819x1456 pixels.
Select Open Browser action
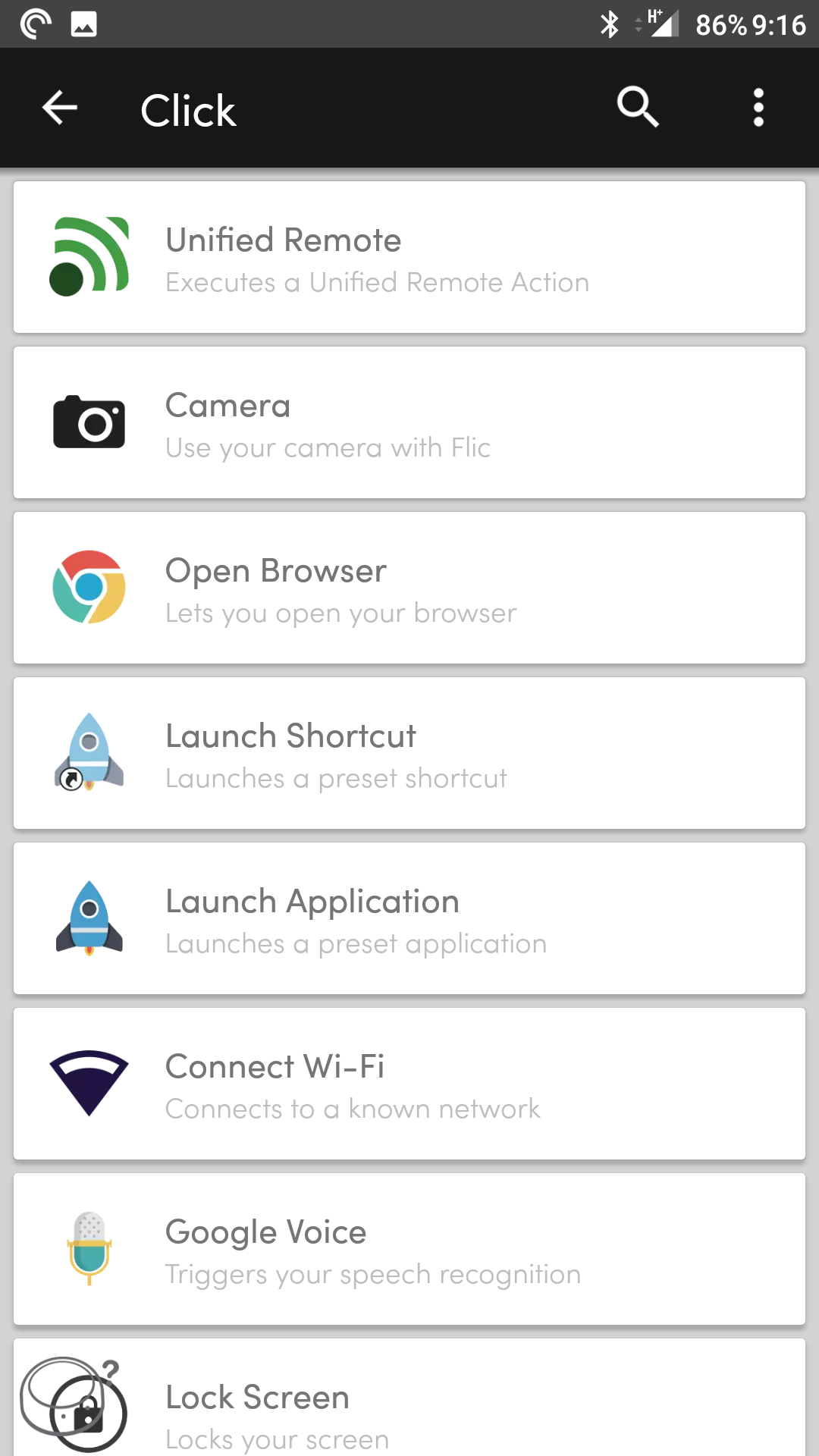(x=409, y=588)
